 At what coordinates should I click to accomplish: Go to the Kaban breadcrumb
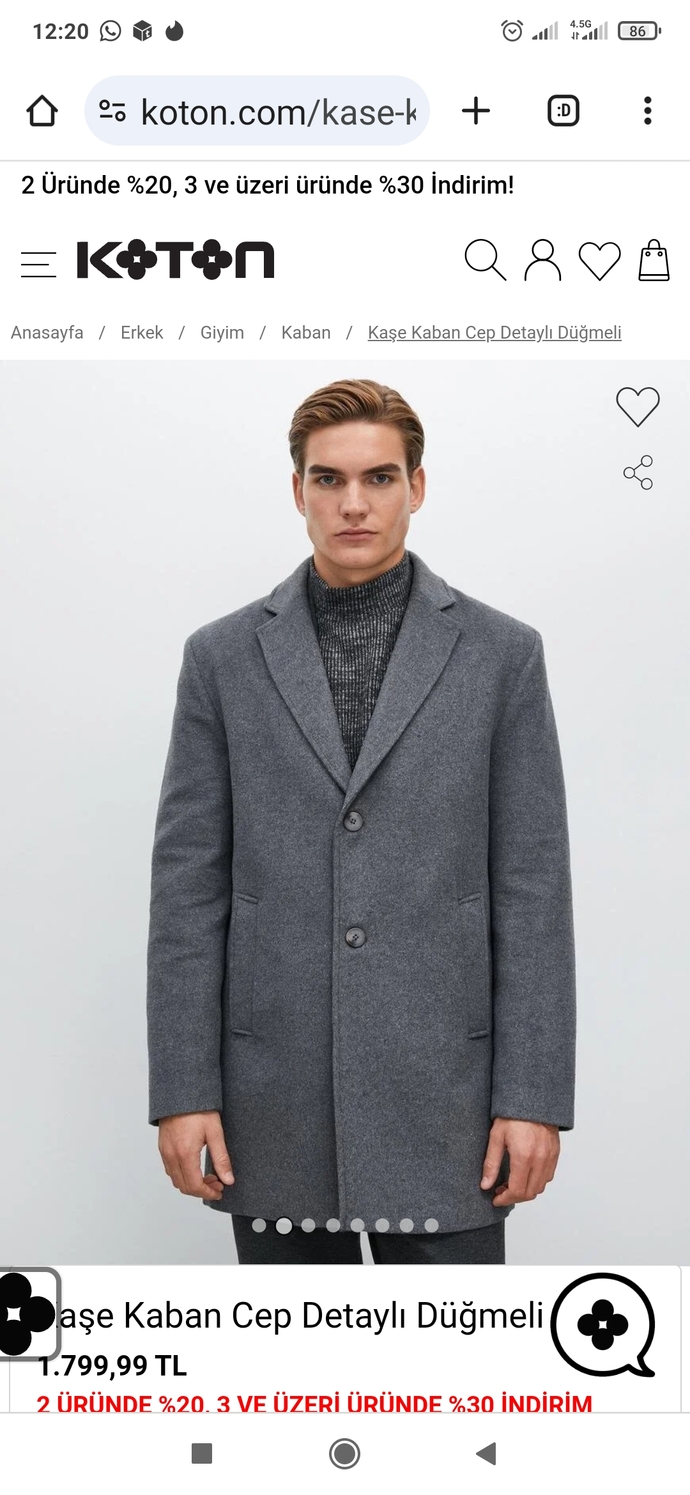[x=306, y=333]
